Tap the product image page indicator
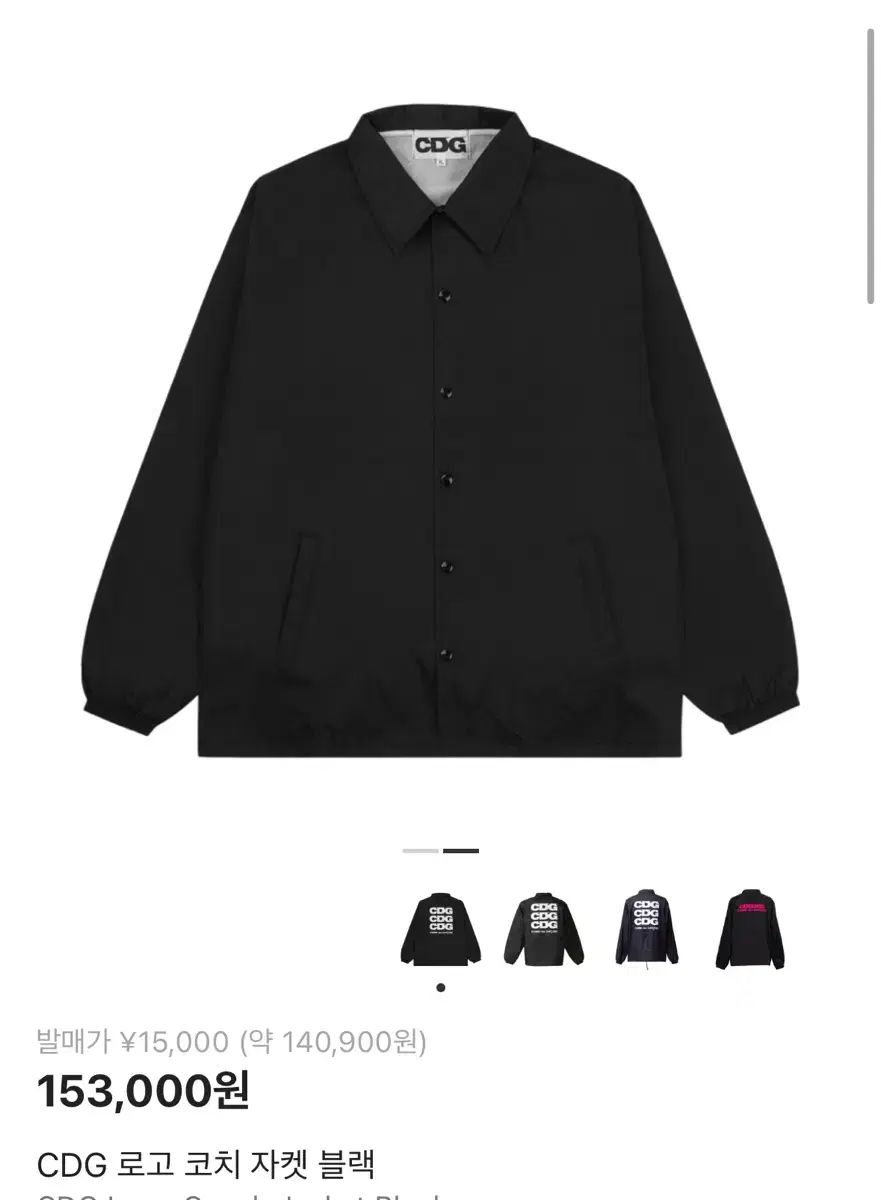 point(441,851)
